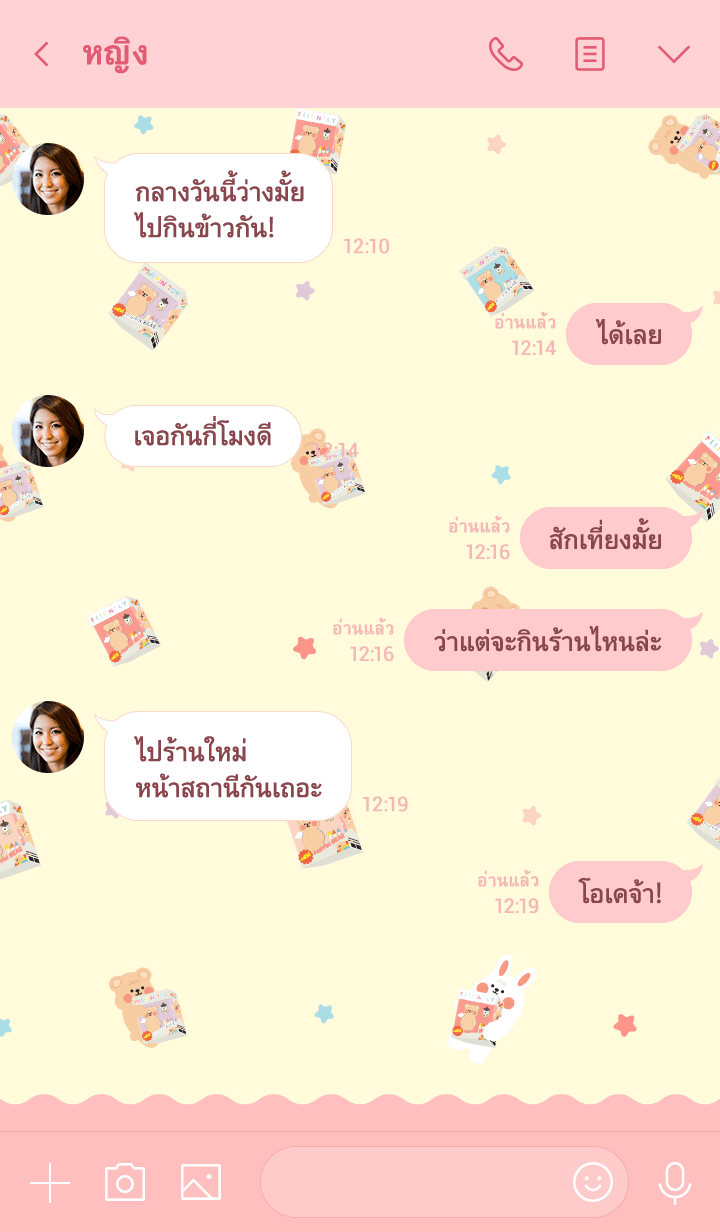This screenshot has height=1232, width=720.
Task: Open profile photo beside "เจอกันกี่โมงดี" message
Action: click(48, 431)
